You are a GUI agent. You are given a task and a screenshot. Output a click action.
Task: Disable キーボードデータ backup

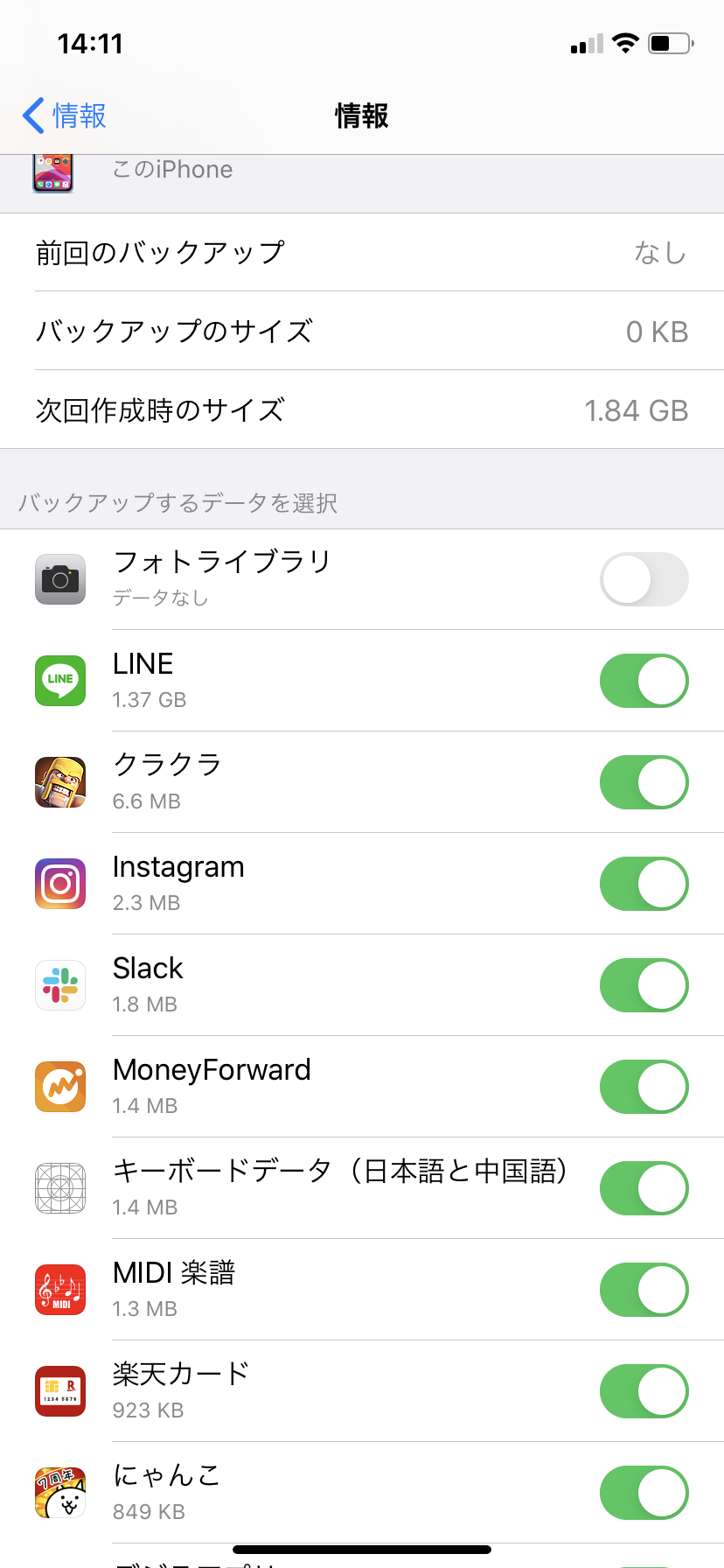coord(644,1188)
